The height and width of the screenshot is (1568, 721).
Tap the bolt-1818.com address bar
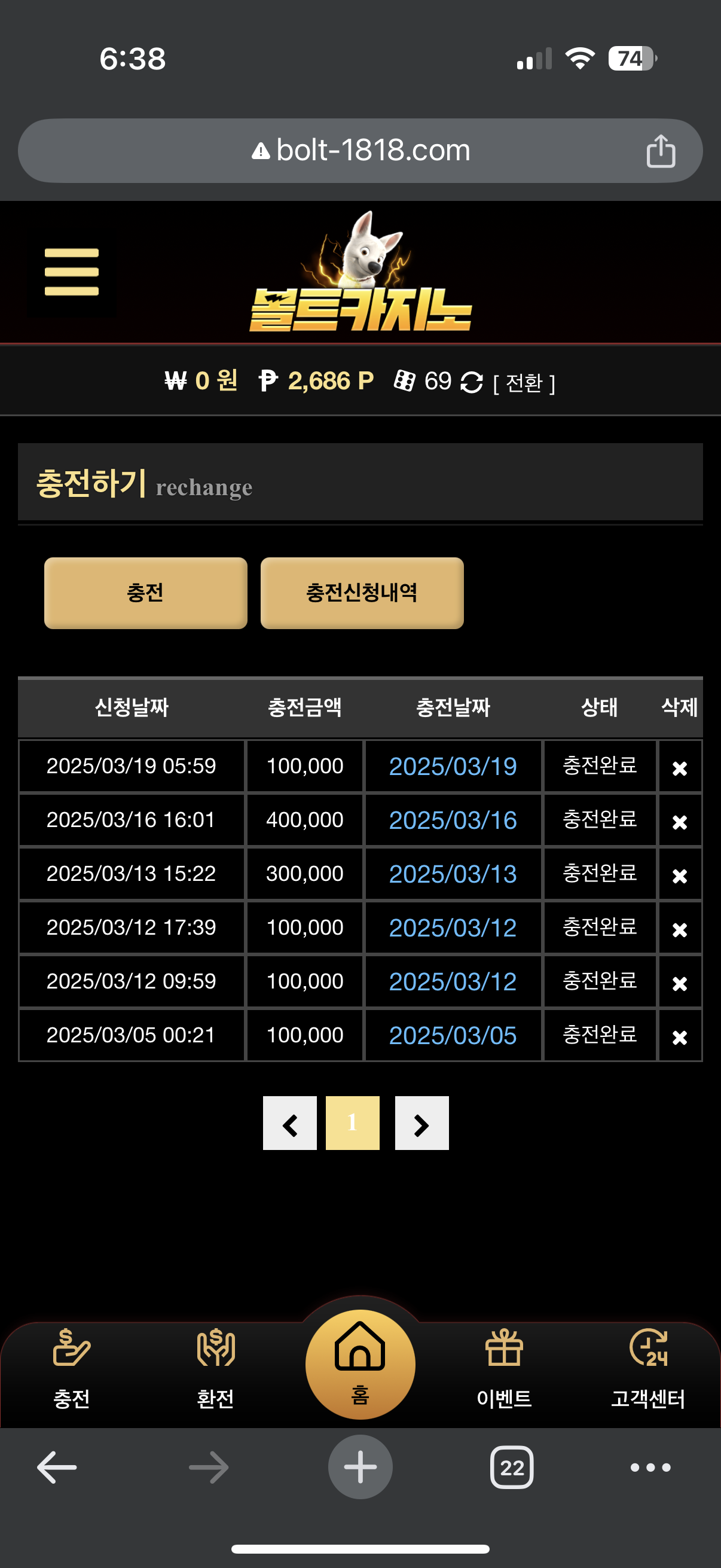coord(360,150)
